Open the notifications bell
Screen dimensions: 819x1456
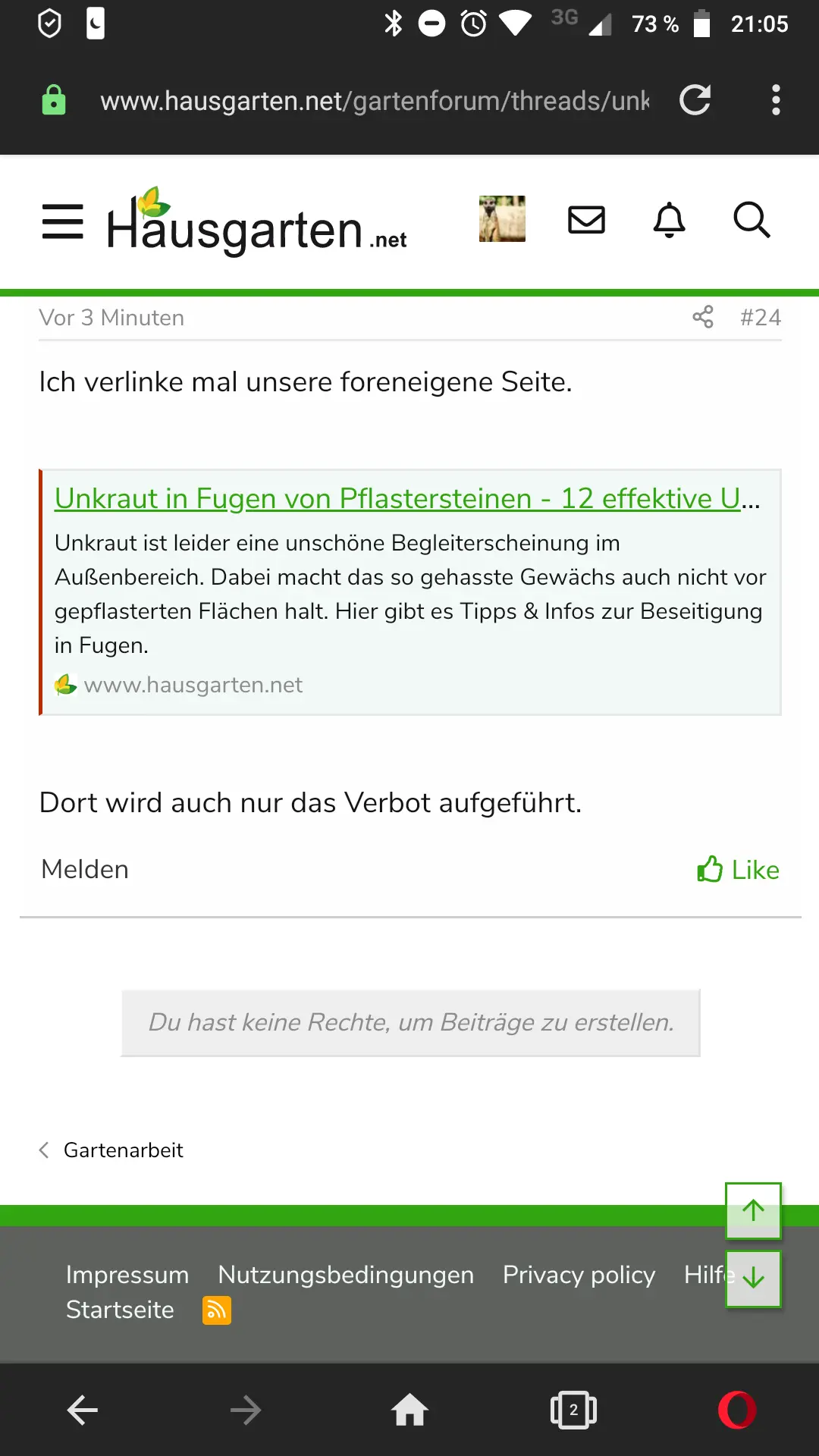[669, 220]
